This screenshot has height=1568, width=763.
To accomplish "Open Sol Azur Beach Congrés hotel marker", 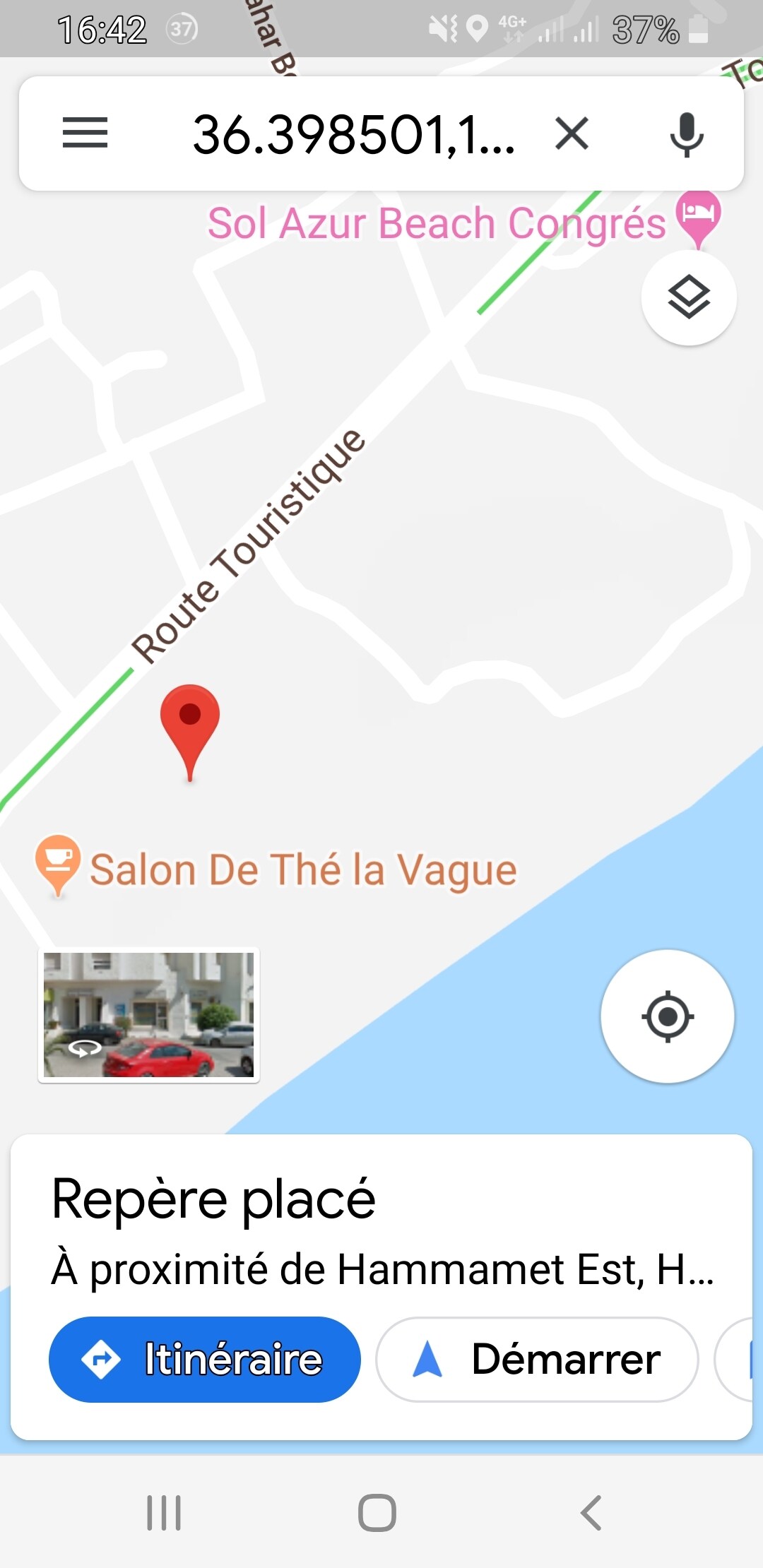I will click(x=698, y=214).
